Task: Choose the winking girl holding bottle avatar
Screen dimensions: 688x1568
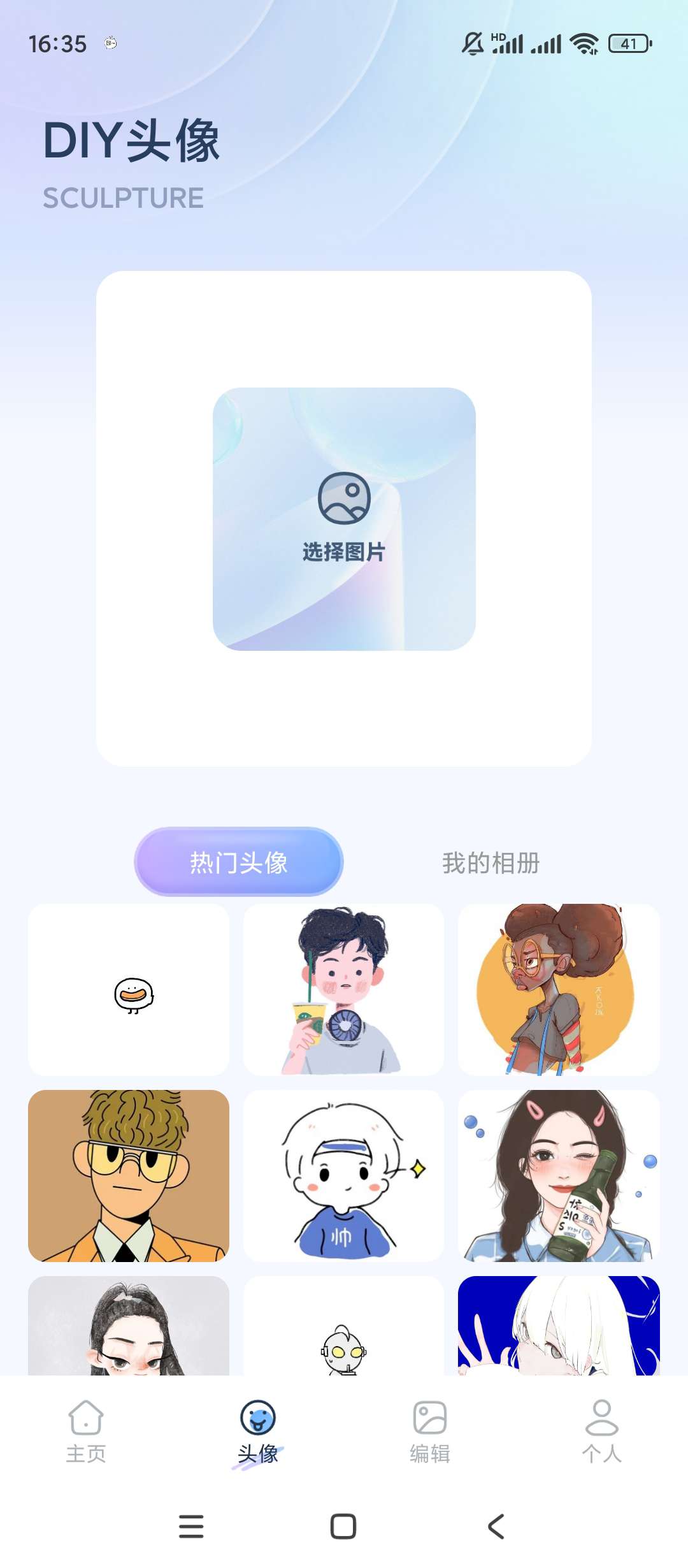Action: [x=559, y=1176]
